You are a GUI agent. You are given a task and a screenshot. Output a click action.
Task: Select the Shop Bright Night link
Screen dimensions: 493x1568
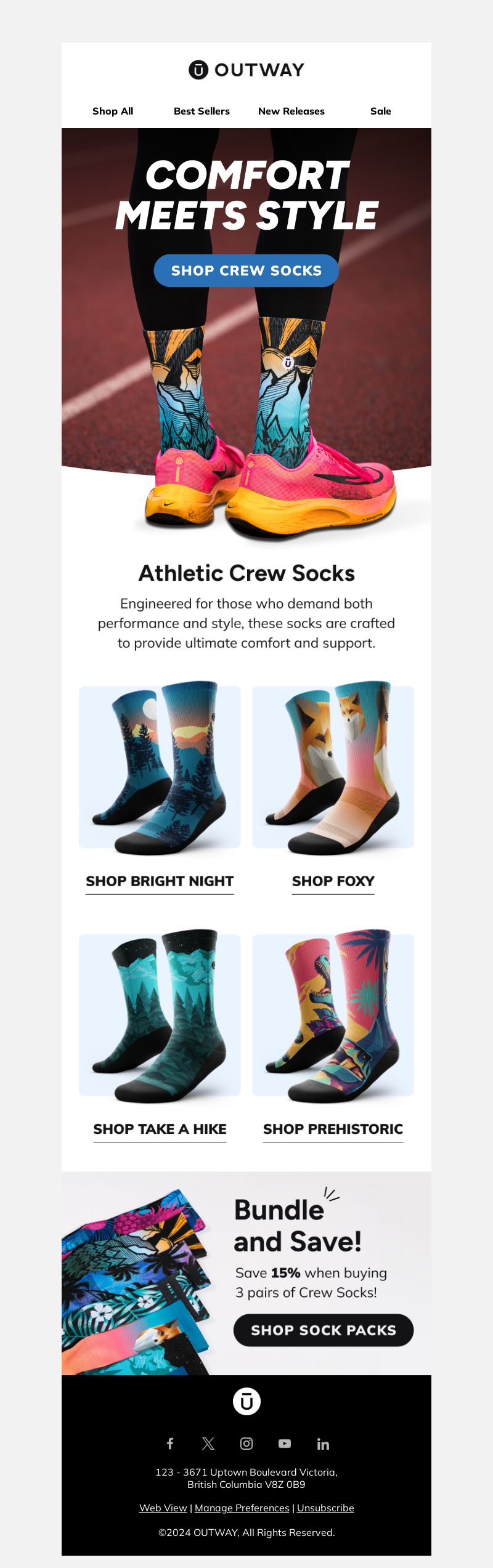160,881
